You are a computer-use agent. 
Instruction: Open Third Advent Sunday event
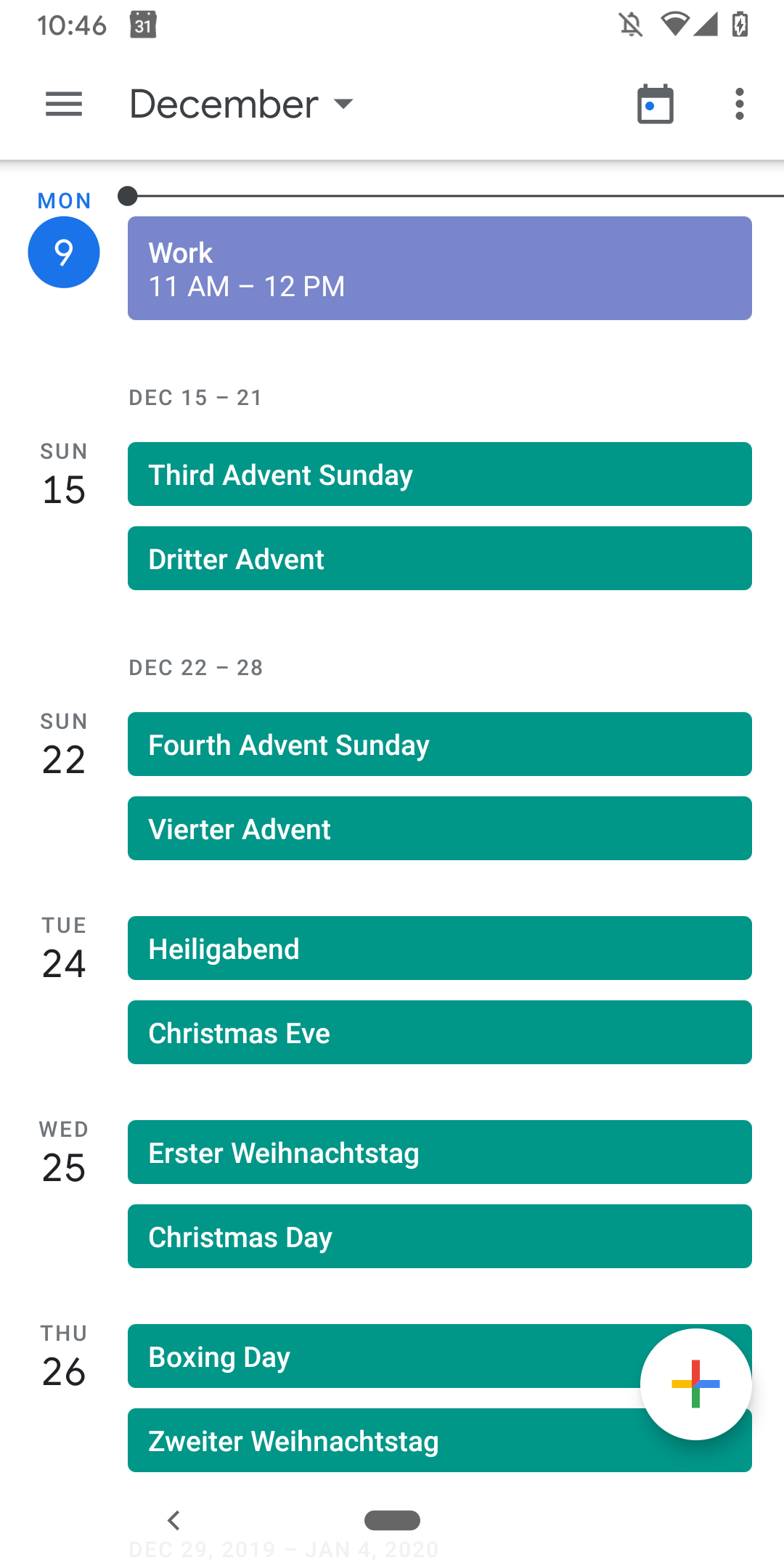(x=440, y=474)
